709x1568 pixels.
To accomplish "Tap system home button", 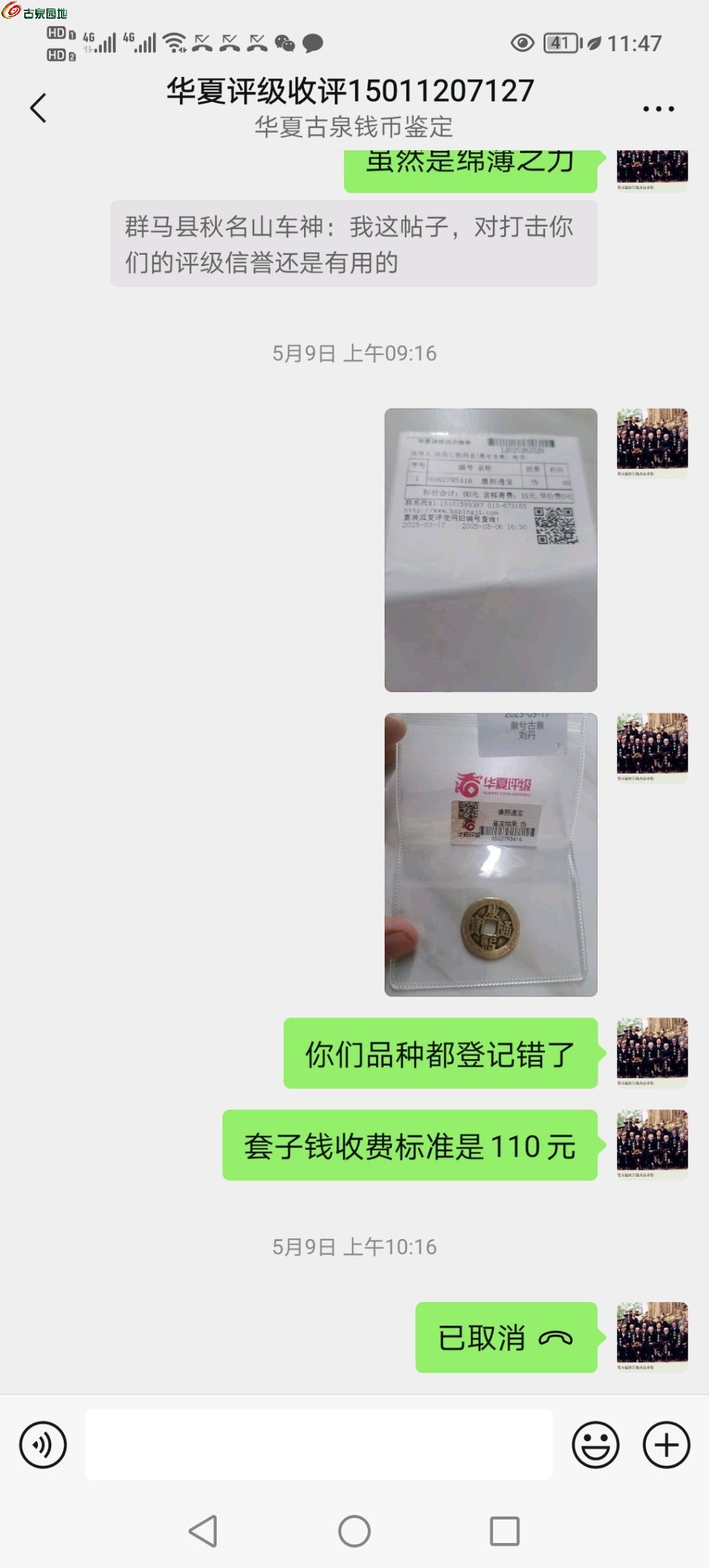I will [354, 1531].
